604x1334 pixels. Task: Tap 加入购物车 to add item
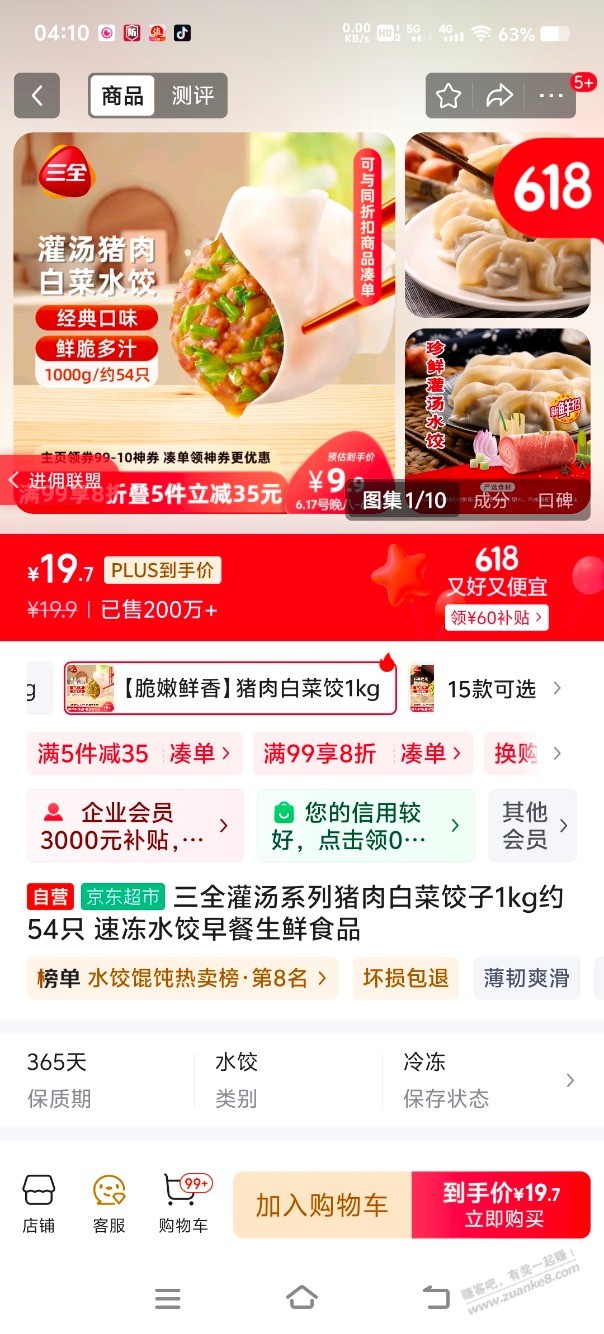[x=322, y=1205]
